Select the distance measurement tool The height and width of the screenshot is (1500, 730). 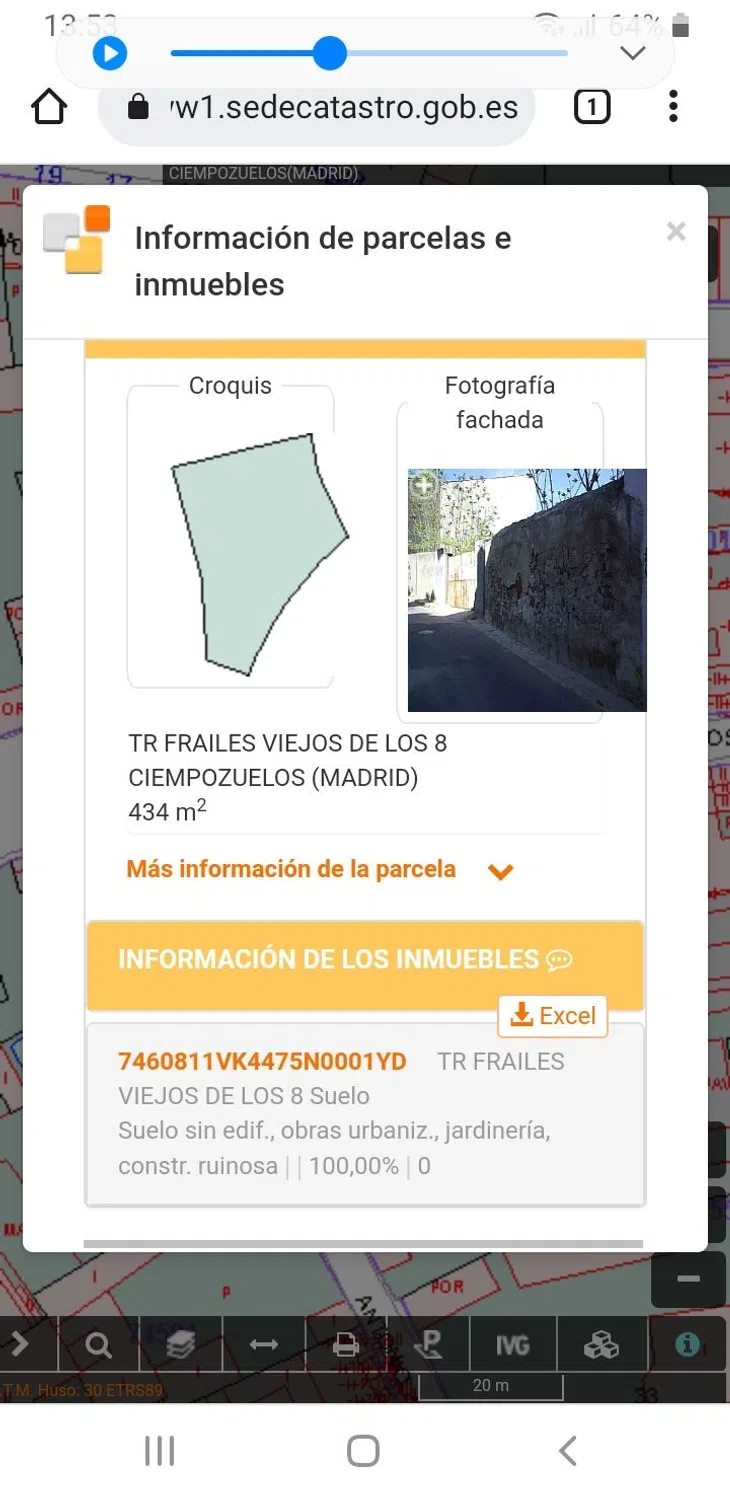pos(263,1346)
